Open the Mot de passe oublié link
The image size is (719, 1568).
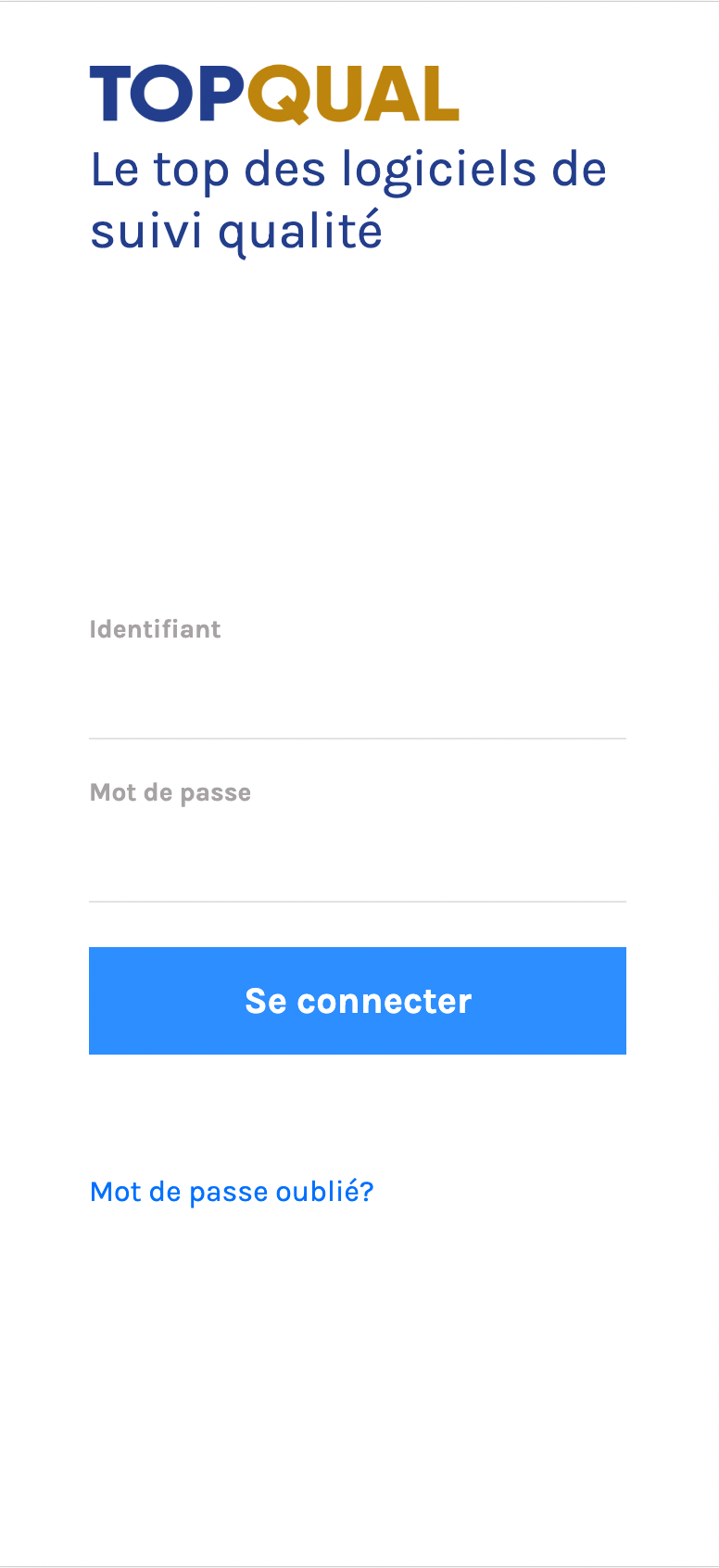pos(232,1192)
